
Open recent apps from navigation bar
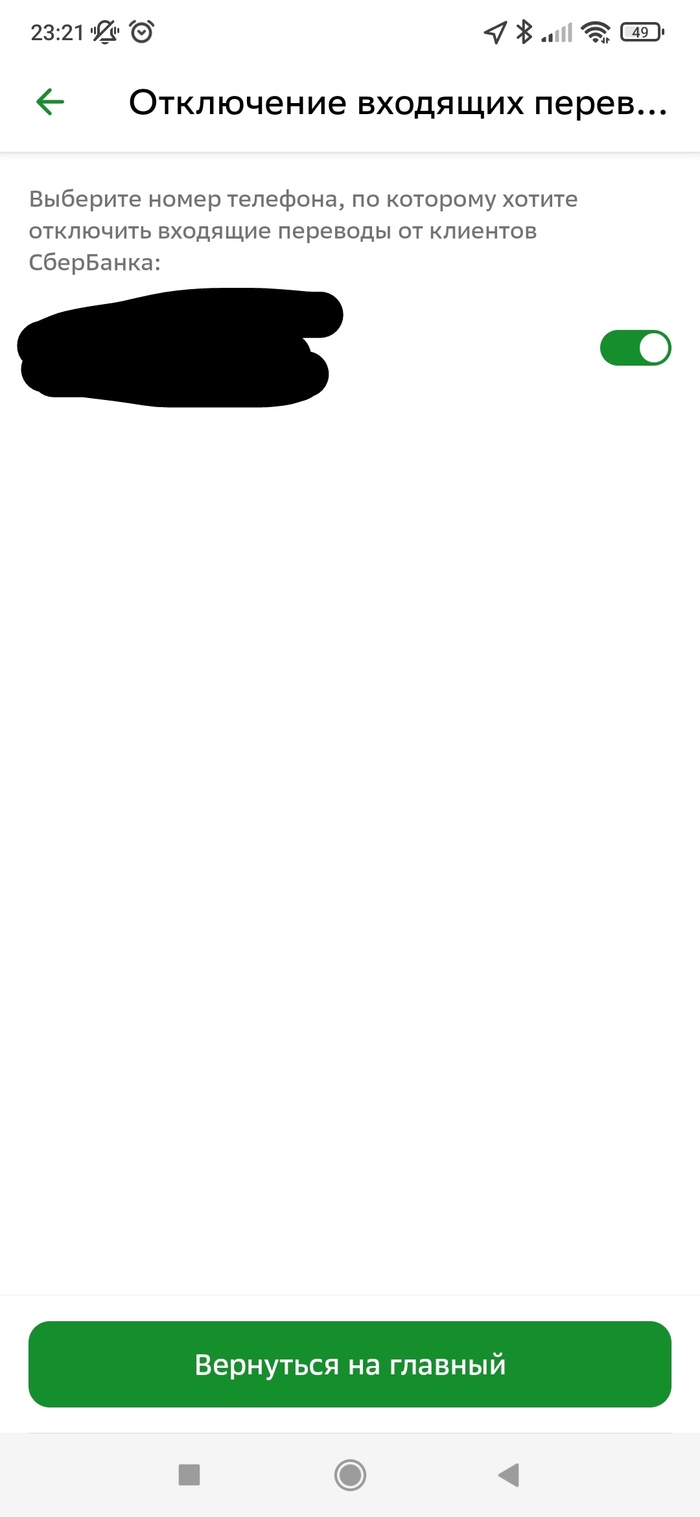click(189, 1474)
